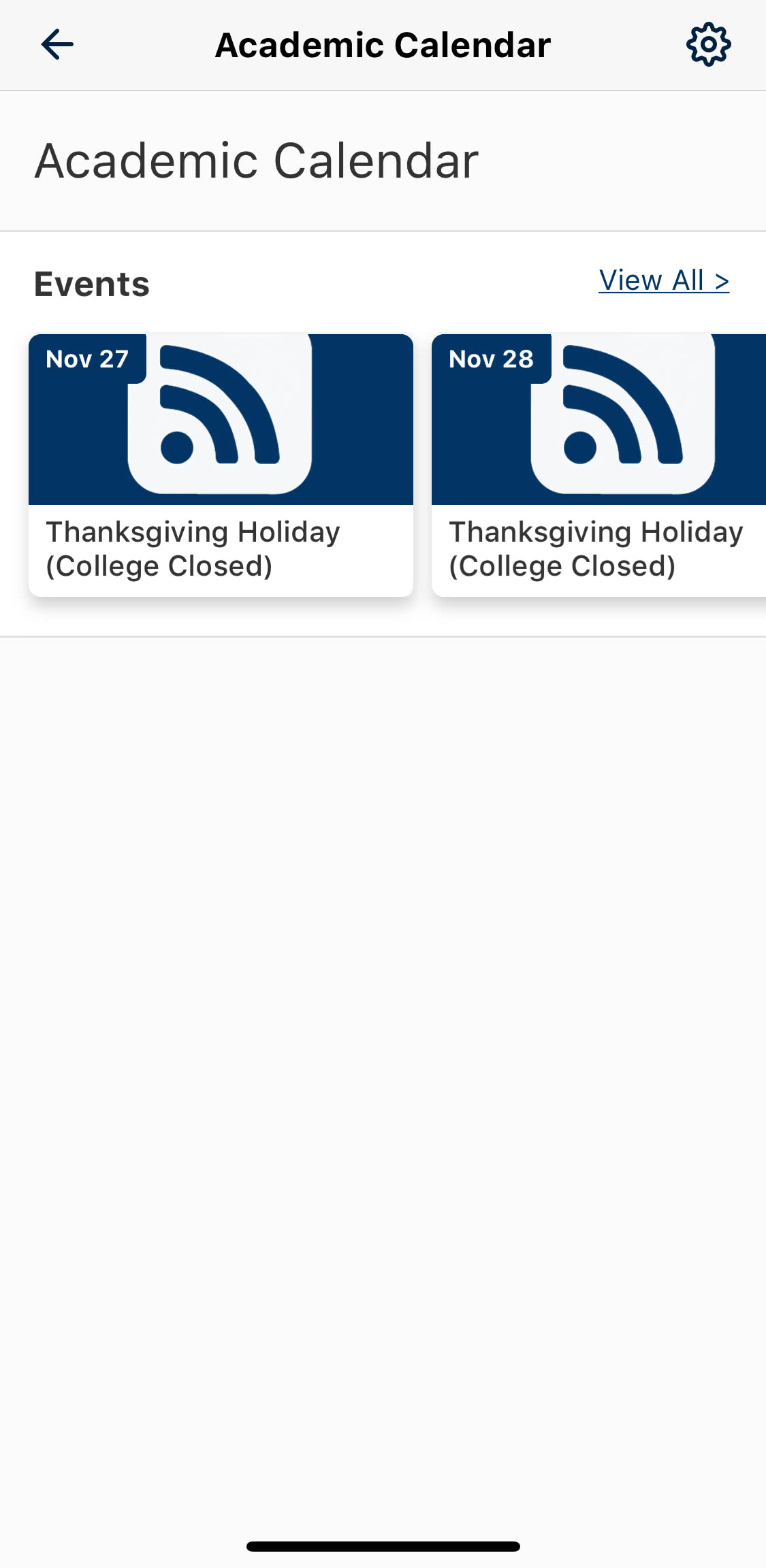Open the Nov 28 Thanksgiving Holiday card
This screenshot has width=766, height=1568.
(598, 465)
